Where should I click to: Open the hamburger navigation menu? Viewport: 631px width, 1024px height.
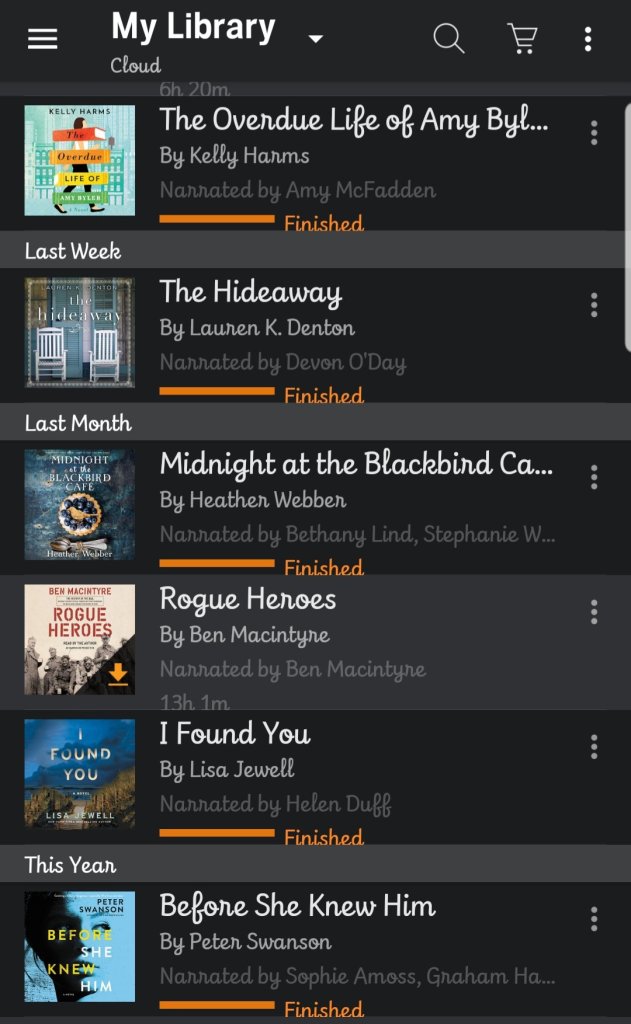pos(42,39)
